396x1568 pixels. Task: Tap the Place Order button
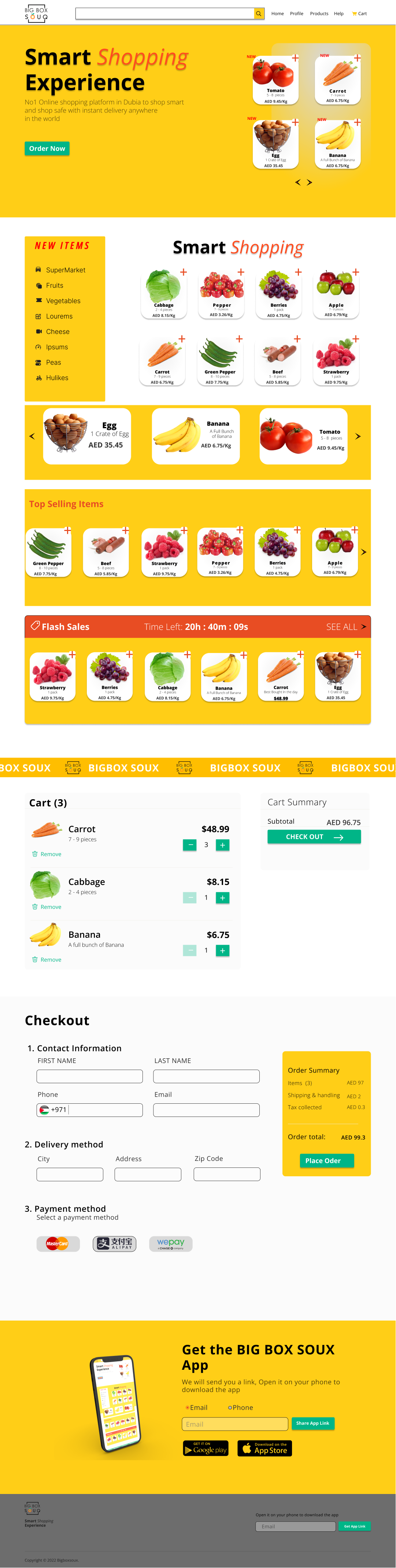326,1161
